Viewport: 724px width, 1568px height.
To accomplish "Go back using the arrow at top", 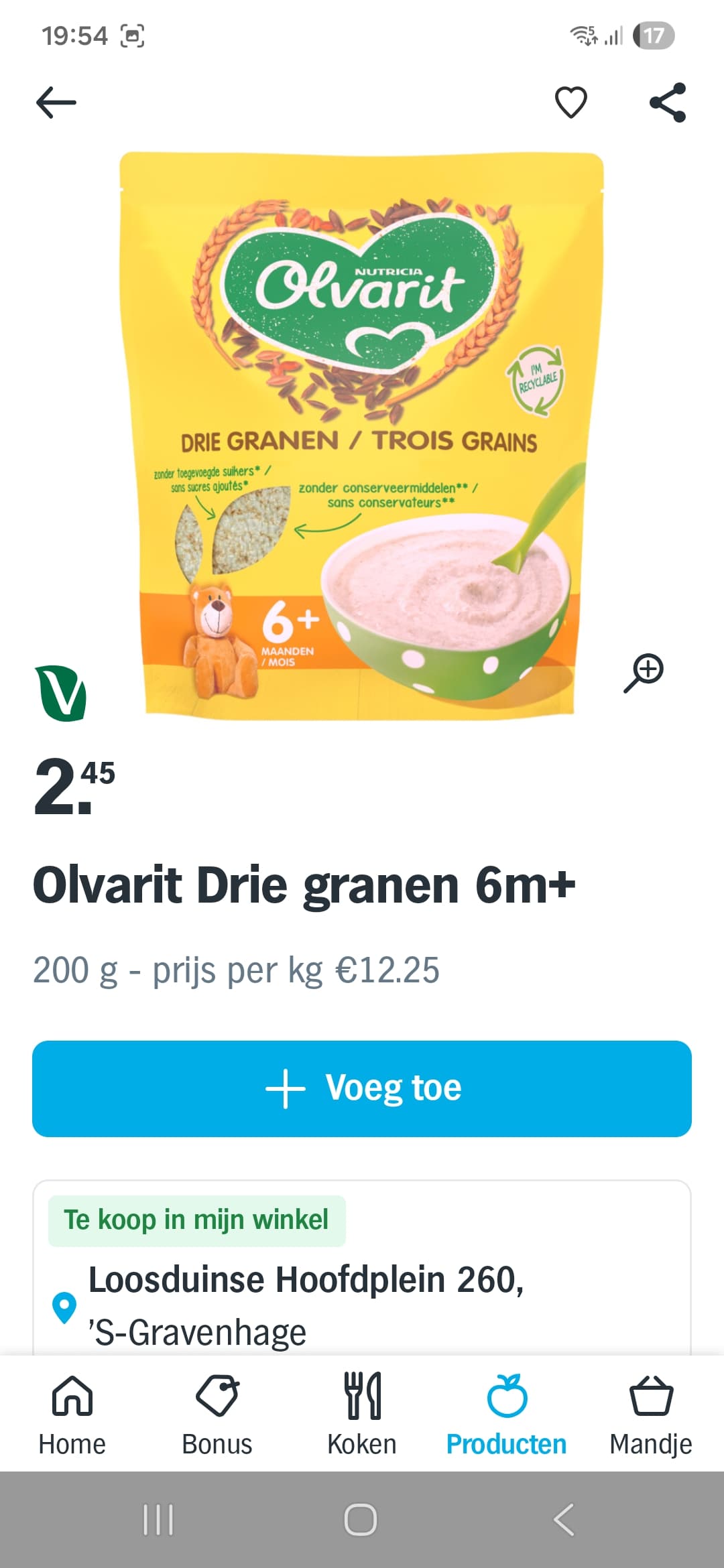I will (56, 103).
